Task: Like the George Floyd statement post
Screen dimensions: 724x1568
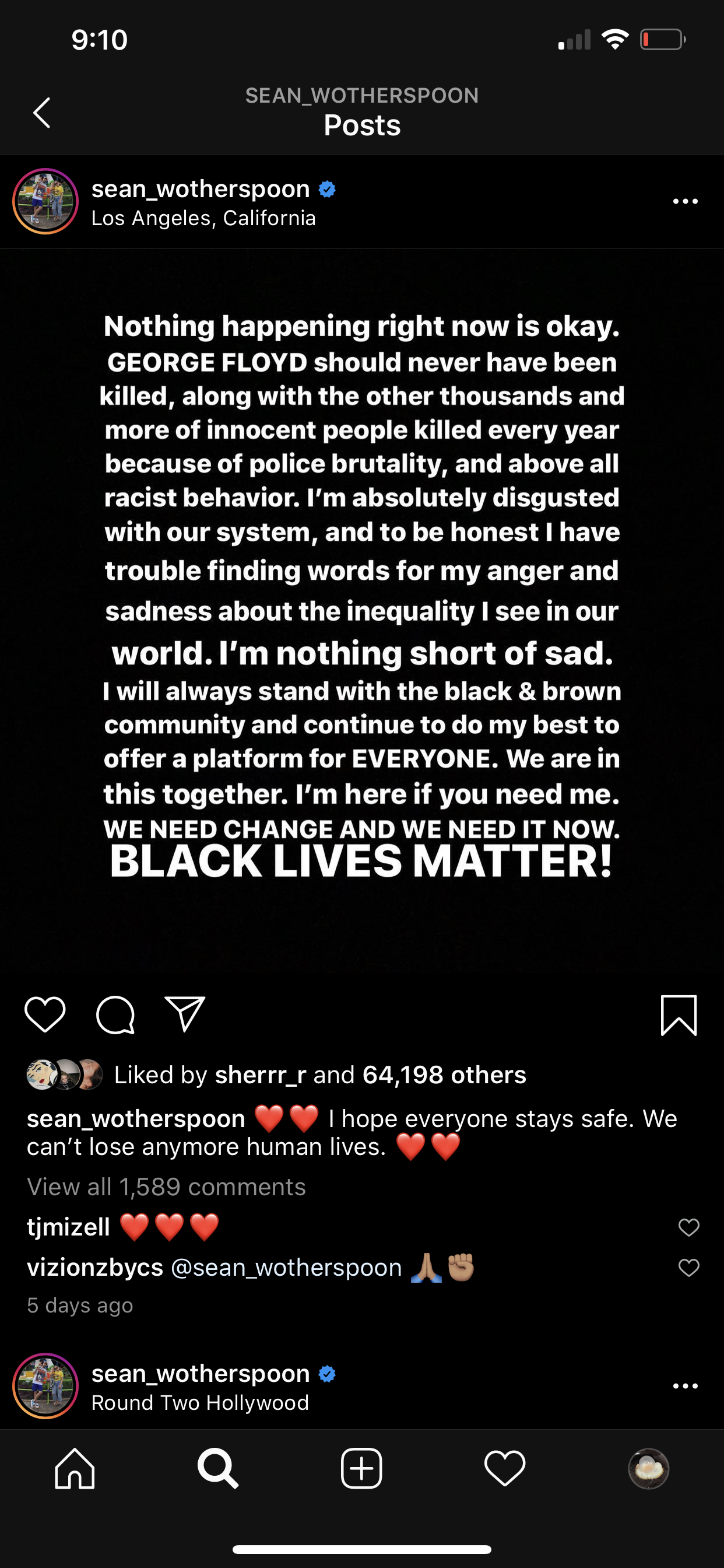Action: pos(45,1014)
